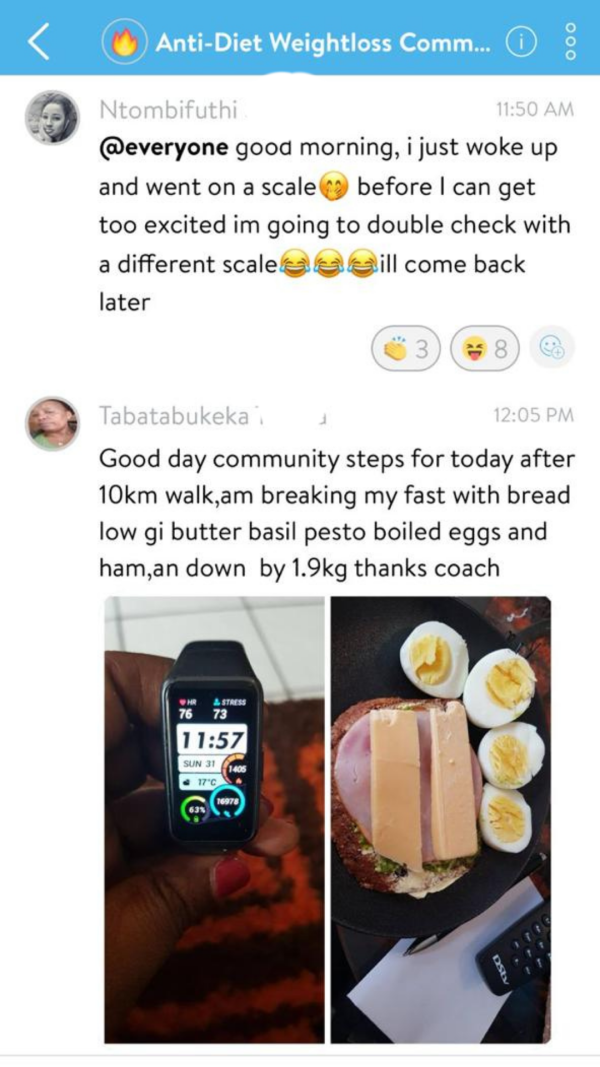Tap the clapping reaction with 3
Viewport: 600px width, 1067px height.
(406, 348)
